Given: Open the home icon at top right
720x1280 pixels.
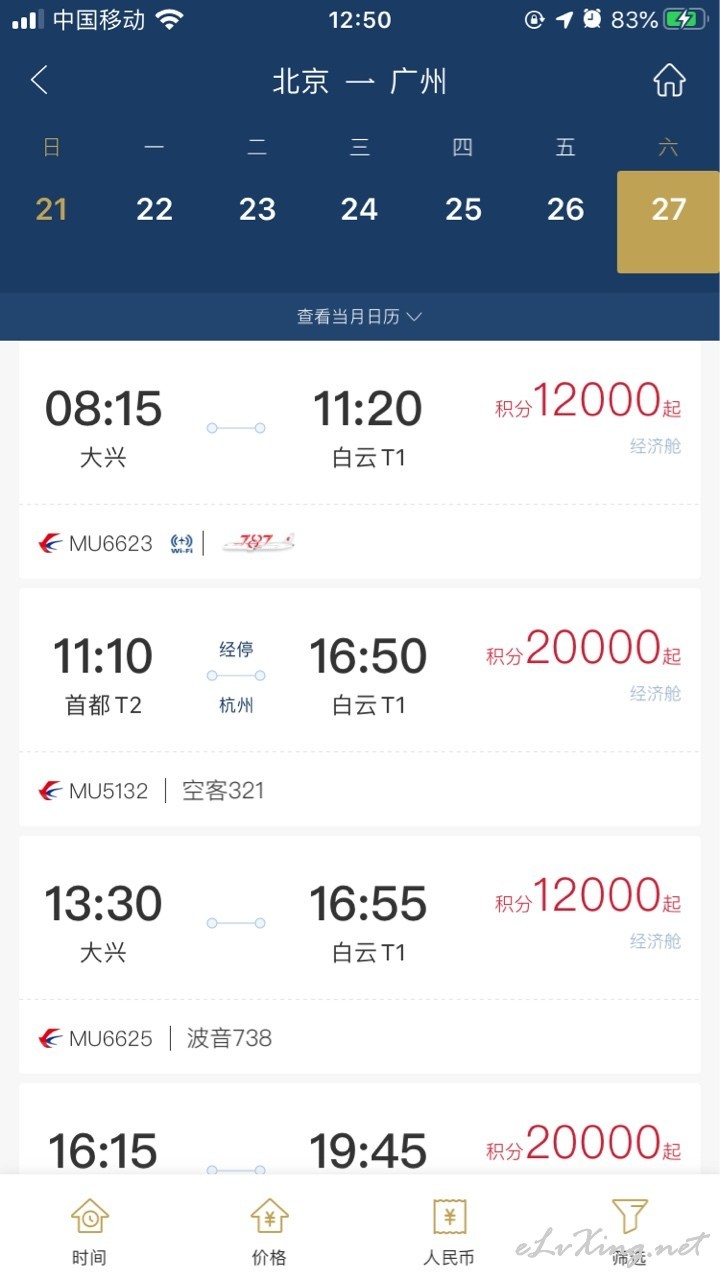Looking at the screenshot, I should (x=669, y=80).
